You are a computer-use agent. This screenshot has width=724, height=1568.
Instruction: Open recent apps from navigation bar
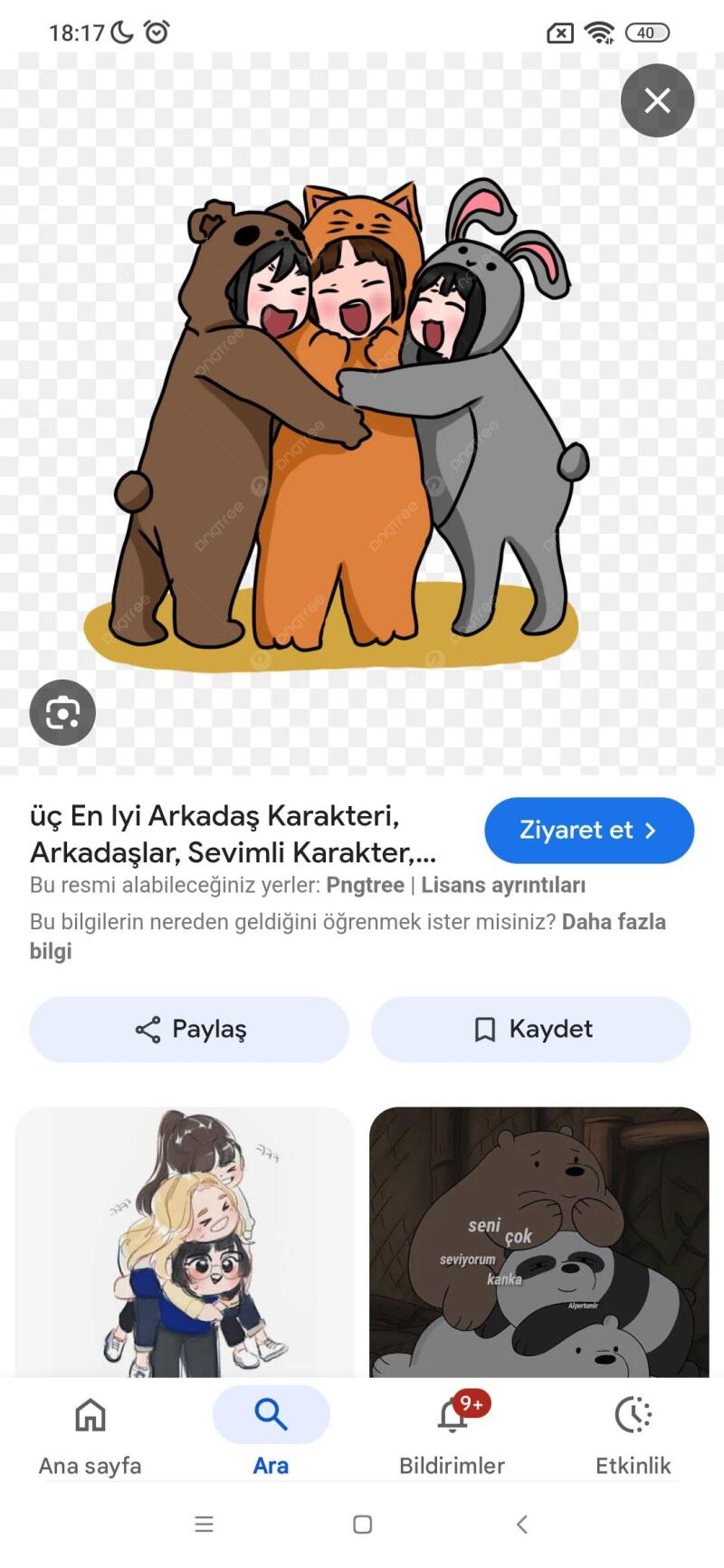point(204,1524)
